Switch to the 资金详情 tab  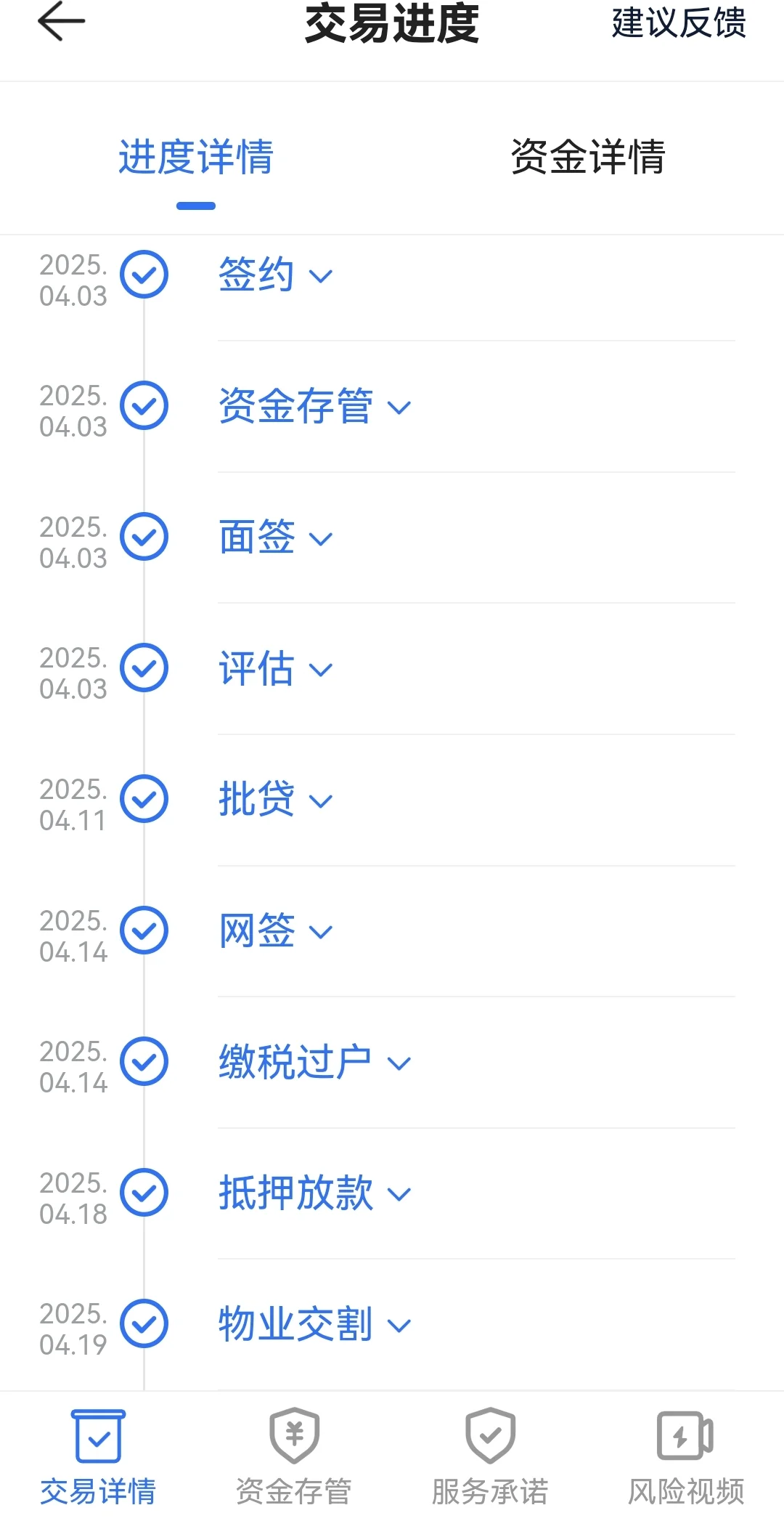(587, 157)
